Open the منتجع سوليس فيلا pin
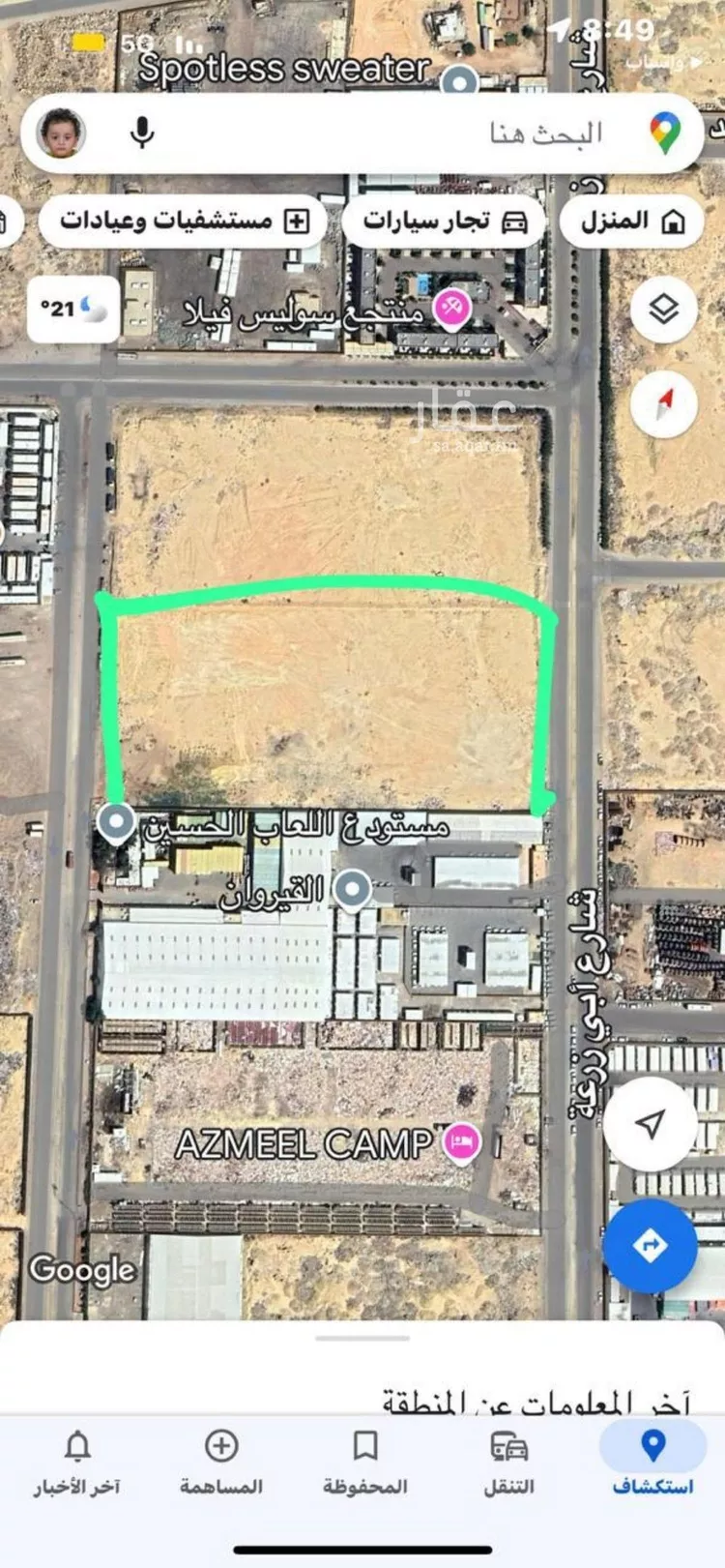The width and height of the screenshot is (725, 1568). (x=450, y=310)
